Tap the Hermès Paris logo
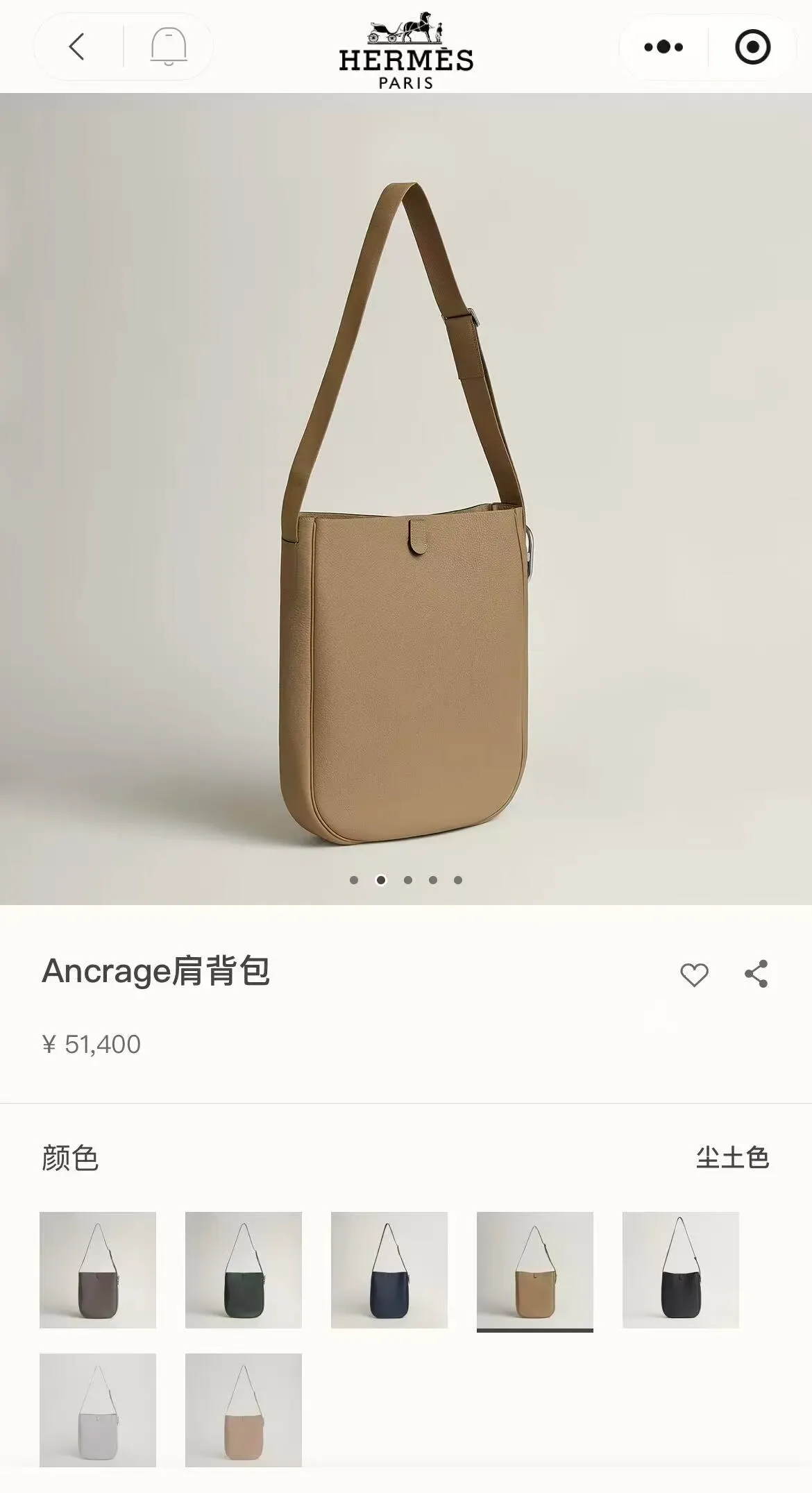812x1493 pixels. pyautogui.click(x=405, y=49)
